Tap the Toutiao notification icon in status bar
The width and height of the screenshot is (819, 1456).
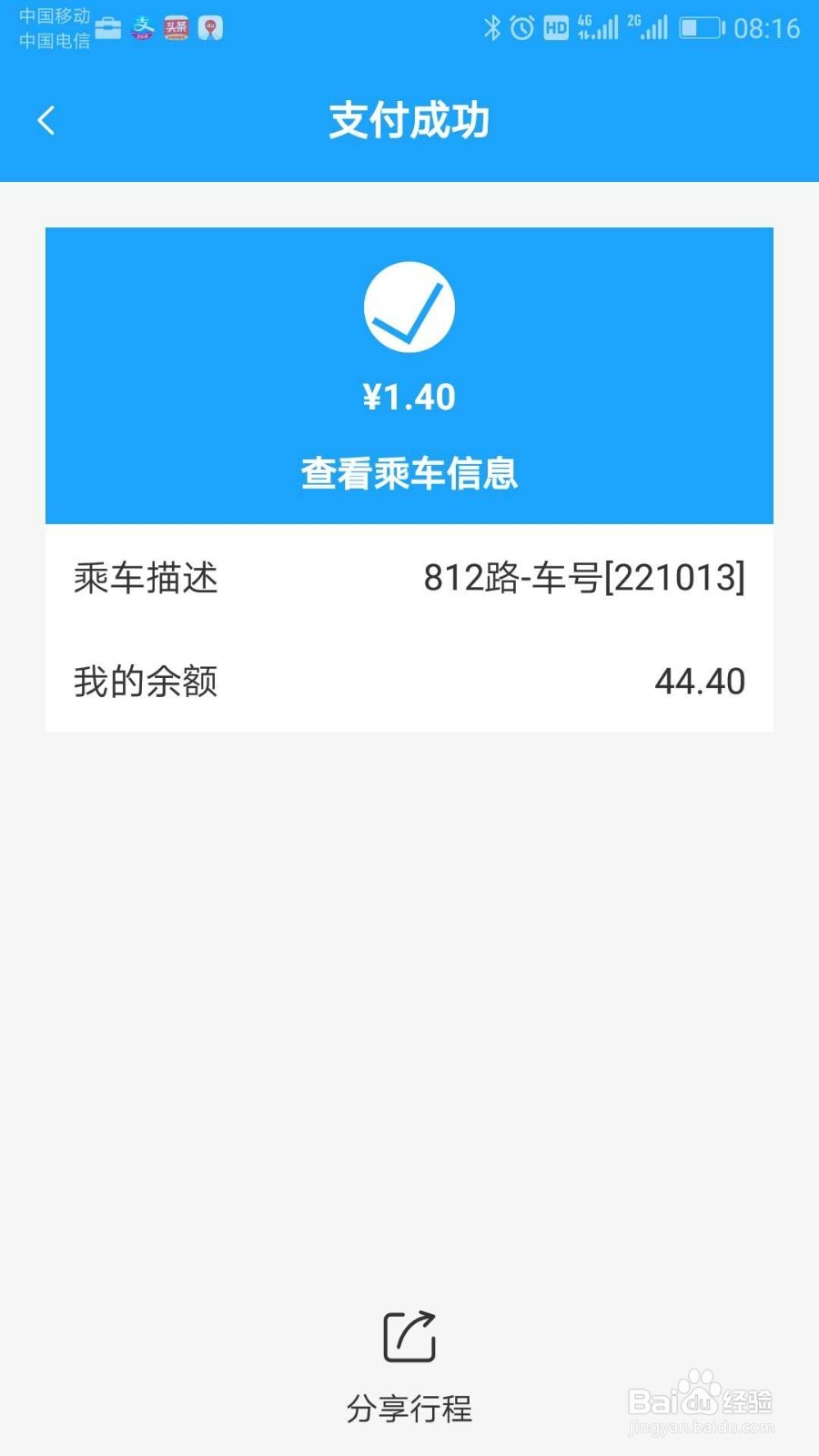click(x=177, y=27)
